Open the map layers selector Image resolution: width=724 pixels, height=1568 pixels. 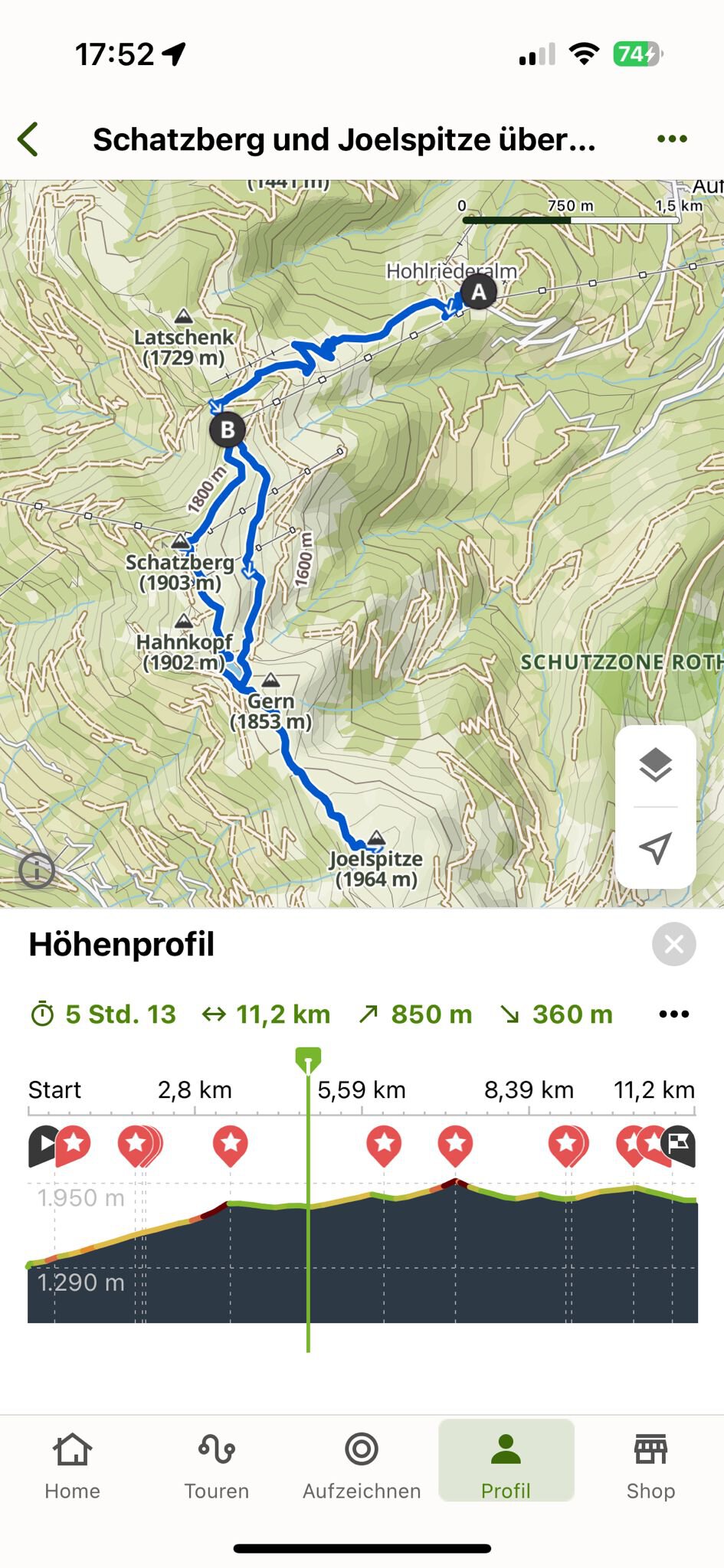pyautogui.click(x=655, y=766)
